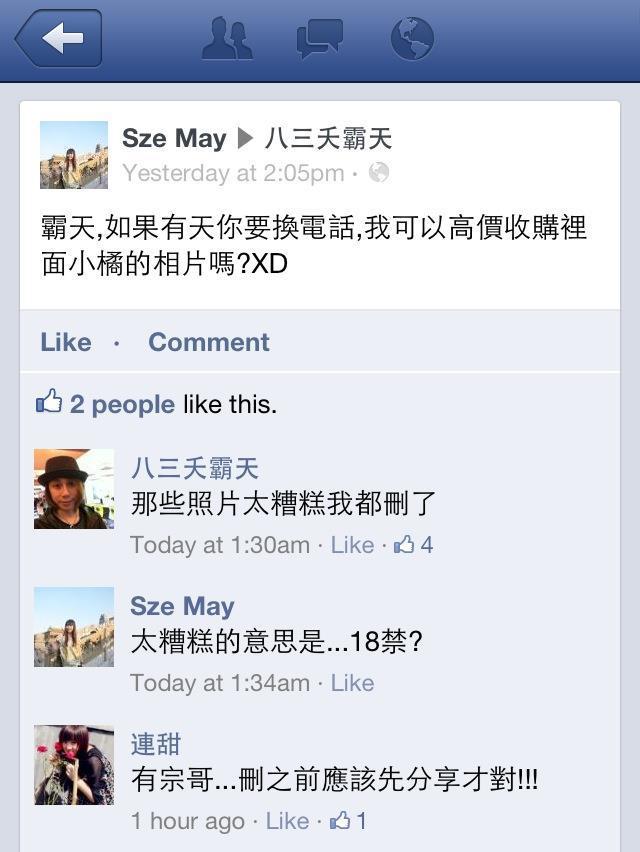
Task: Like 八三夭霸天's comment from 1:30am
Action: coord(352,545)
